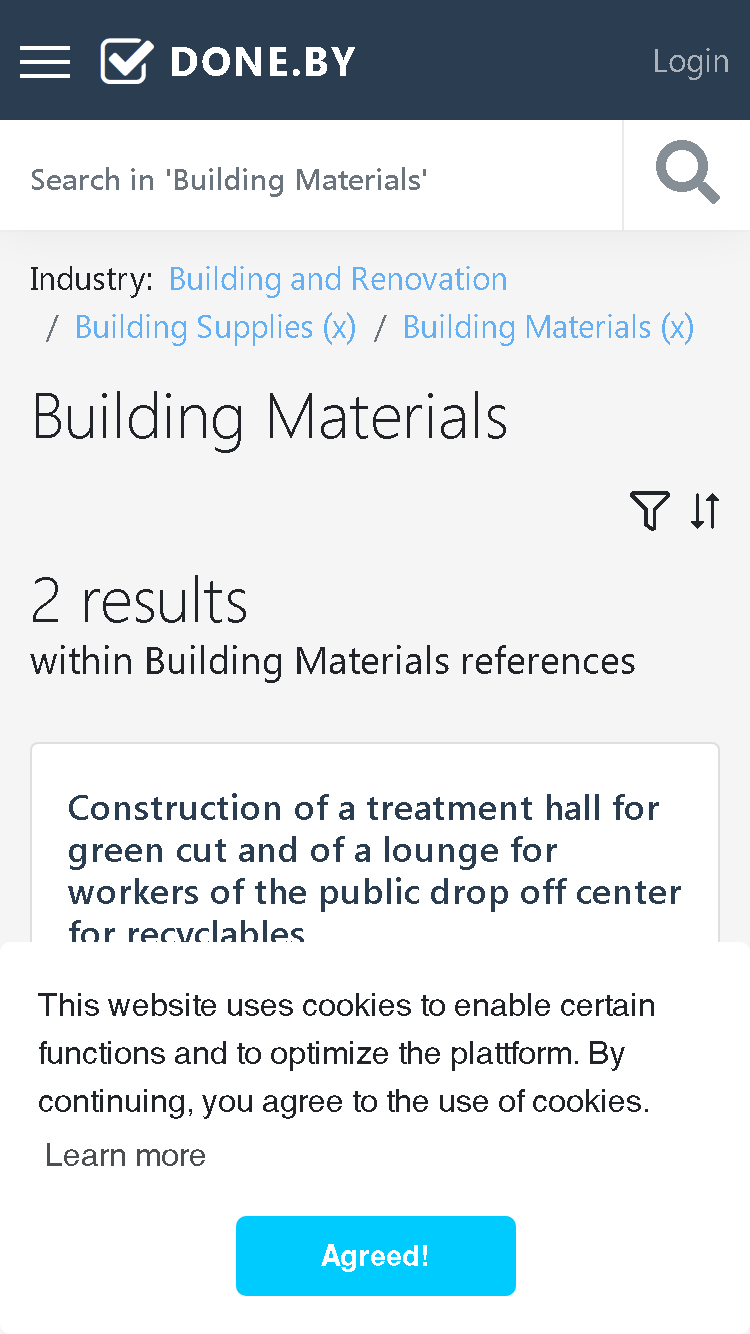Tap the DONE.BY logo to go home

click(228, 62)
